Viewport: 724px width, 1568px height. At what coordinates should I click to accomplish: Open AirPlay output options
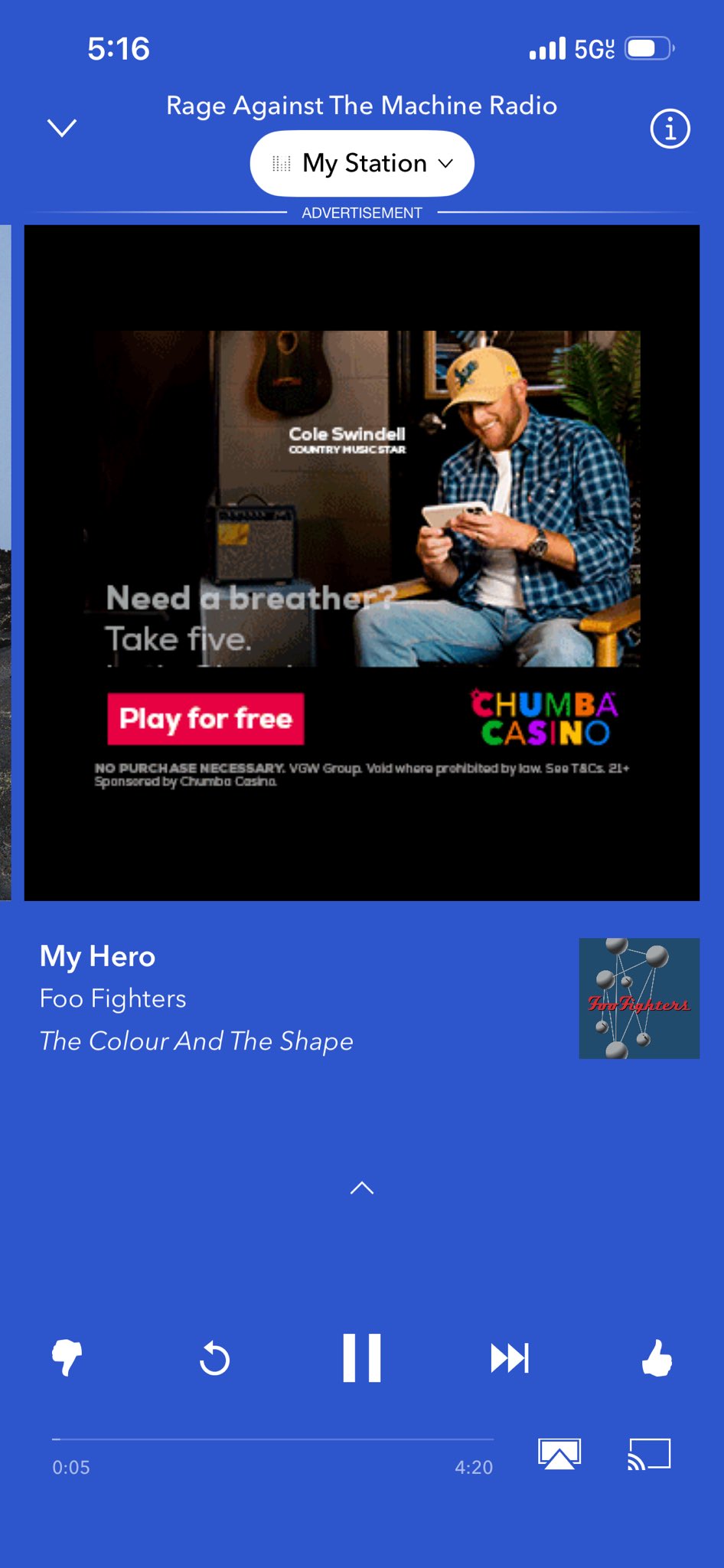click(559, 1453)
